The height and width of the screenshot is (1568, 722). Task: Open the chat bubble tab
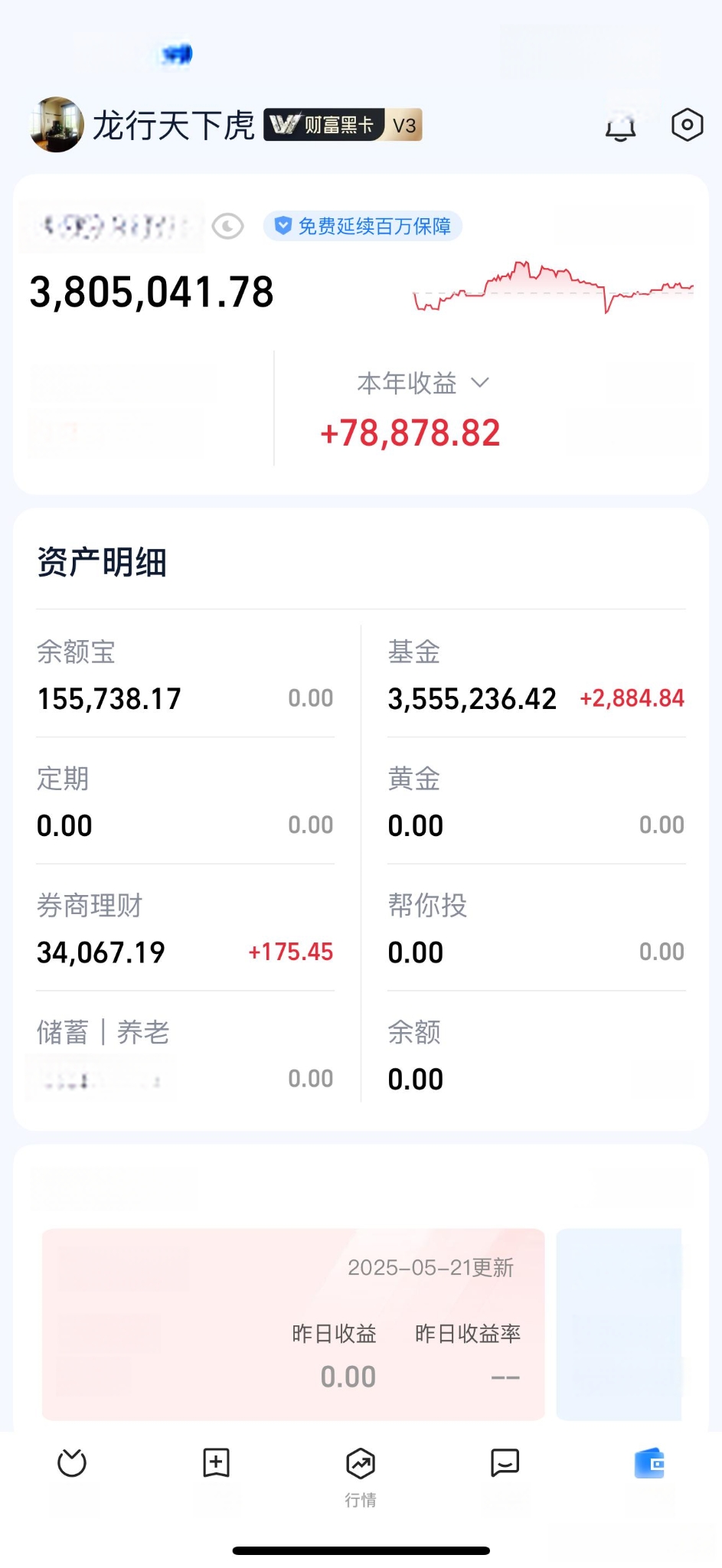click(505, 1462)
